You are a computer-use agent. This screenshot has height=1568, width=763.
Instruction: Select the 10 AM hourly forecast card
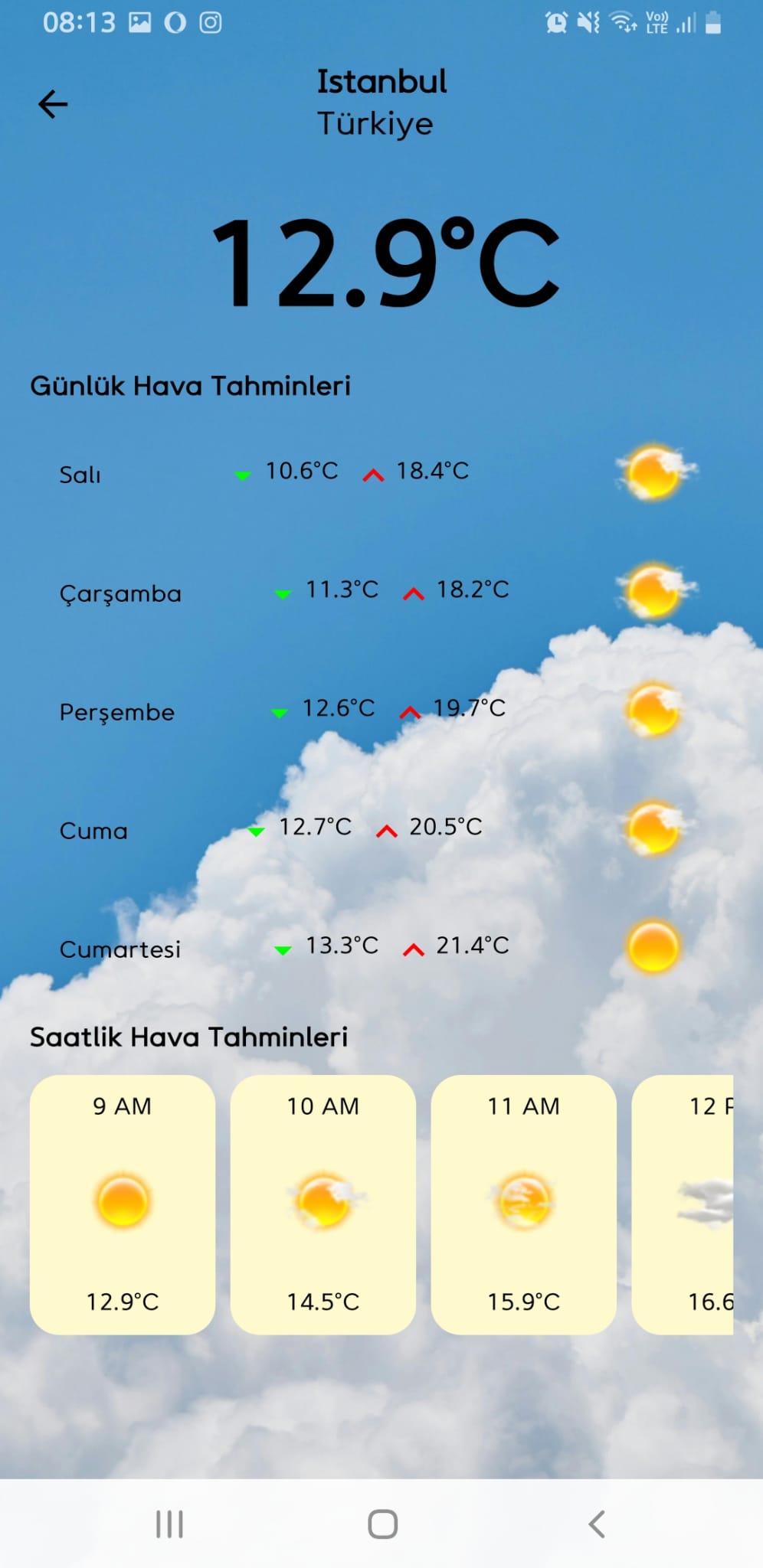pos(323,1204)
